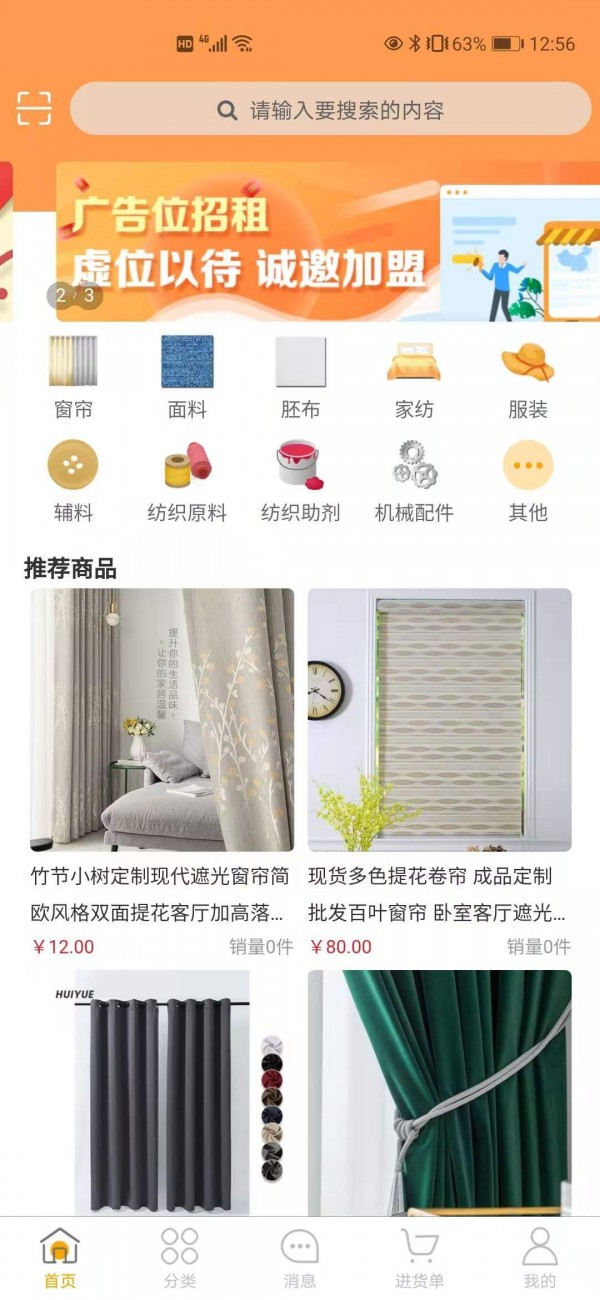View the 辅料 category
This screenshot has height=1300, width=600.
[x=73, y=480]
